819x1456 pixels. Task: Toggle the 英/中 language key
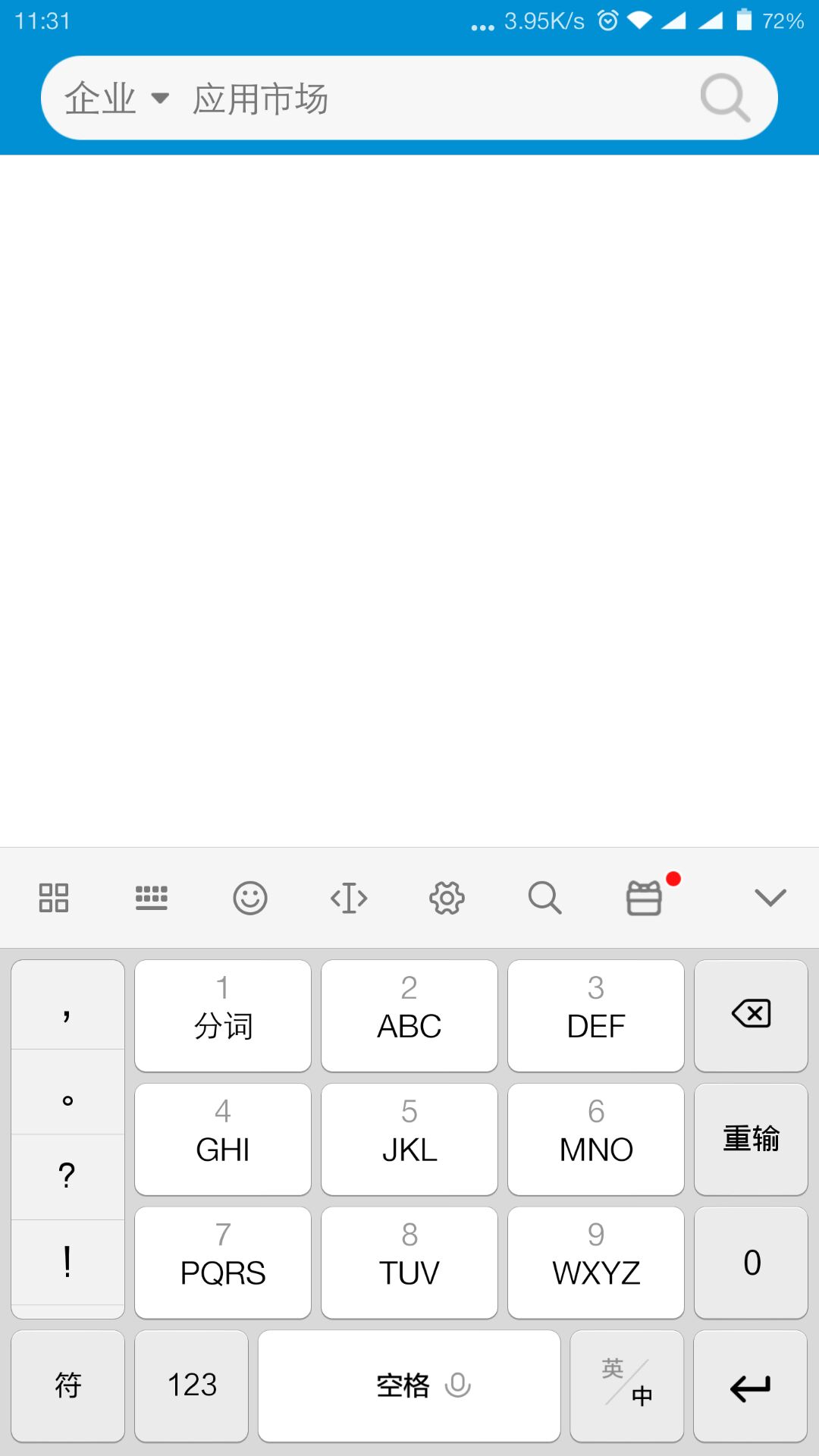[x=627, y=1385]
